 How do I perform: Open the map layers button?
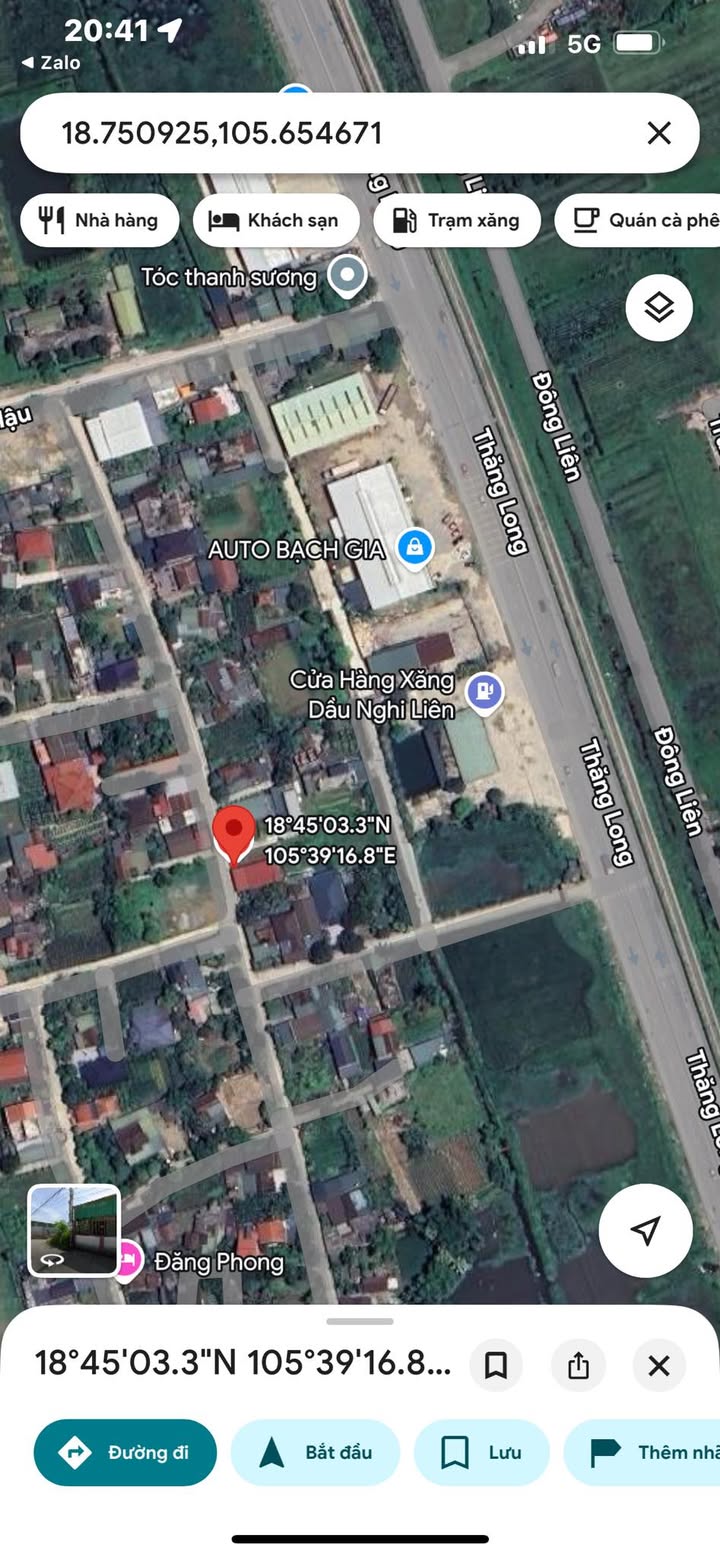(x=659, y=308)
